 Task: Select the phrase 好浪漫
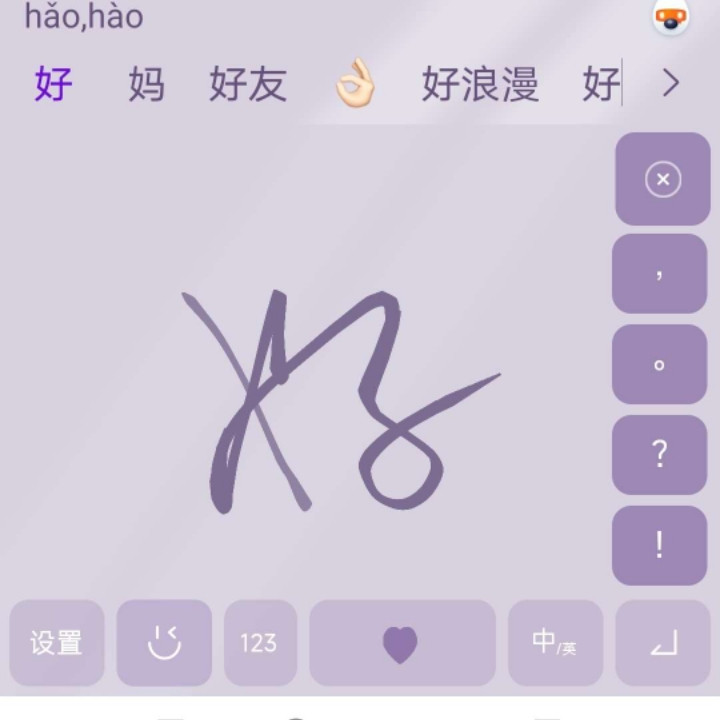[x=480, y=84]
